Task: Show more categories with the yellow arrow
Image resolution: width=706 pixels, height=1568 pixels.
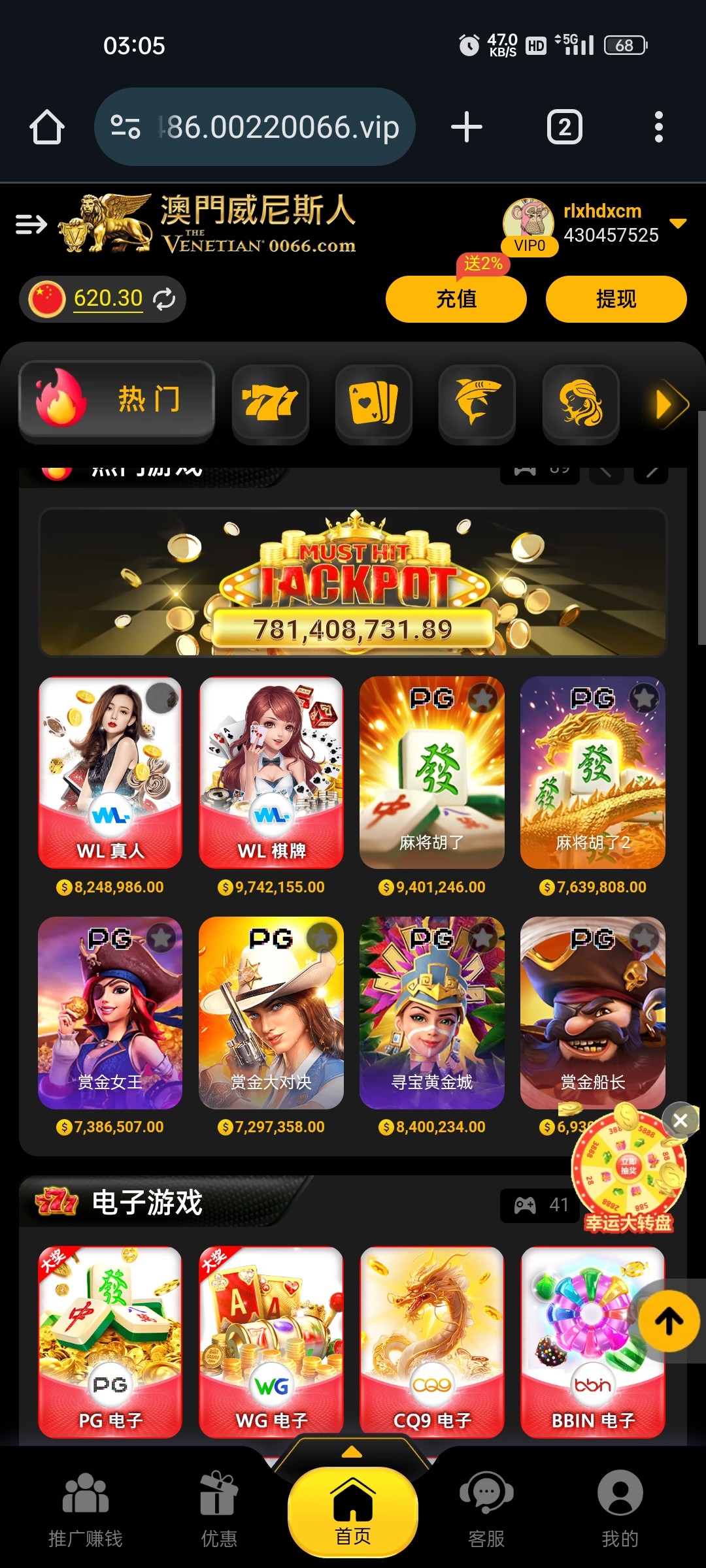Action: (671, 404)
